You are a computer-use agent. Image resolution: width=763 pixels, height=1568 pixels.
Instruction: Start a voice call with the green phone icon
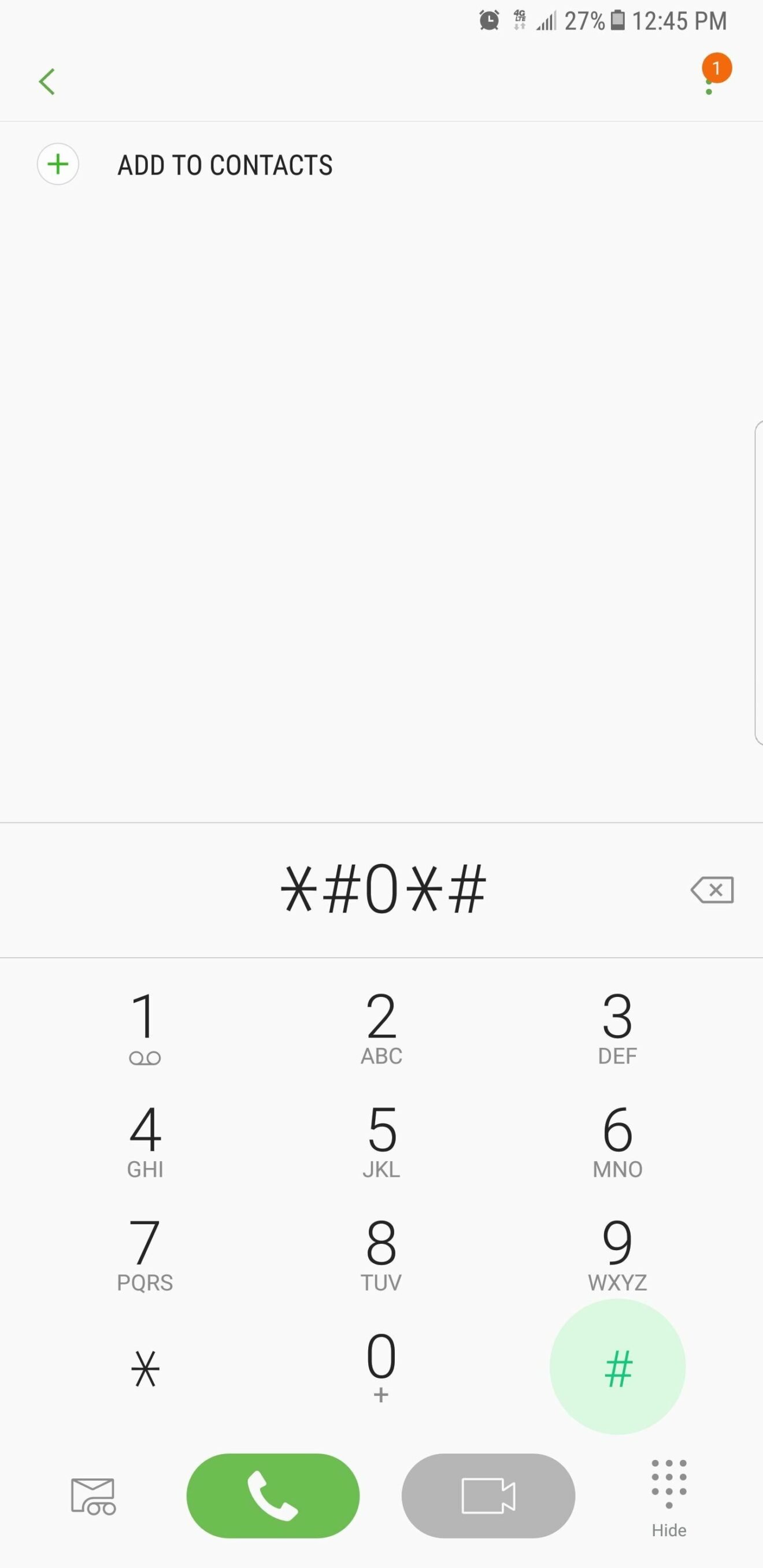(273, 1496)
